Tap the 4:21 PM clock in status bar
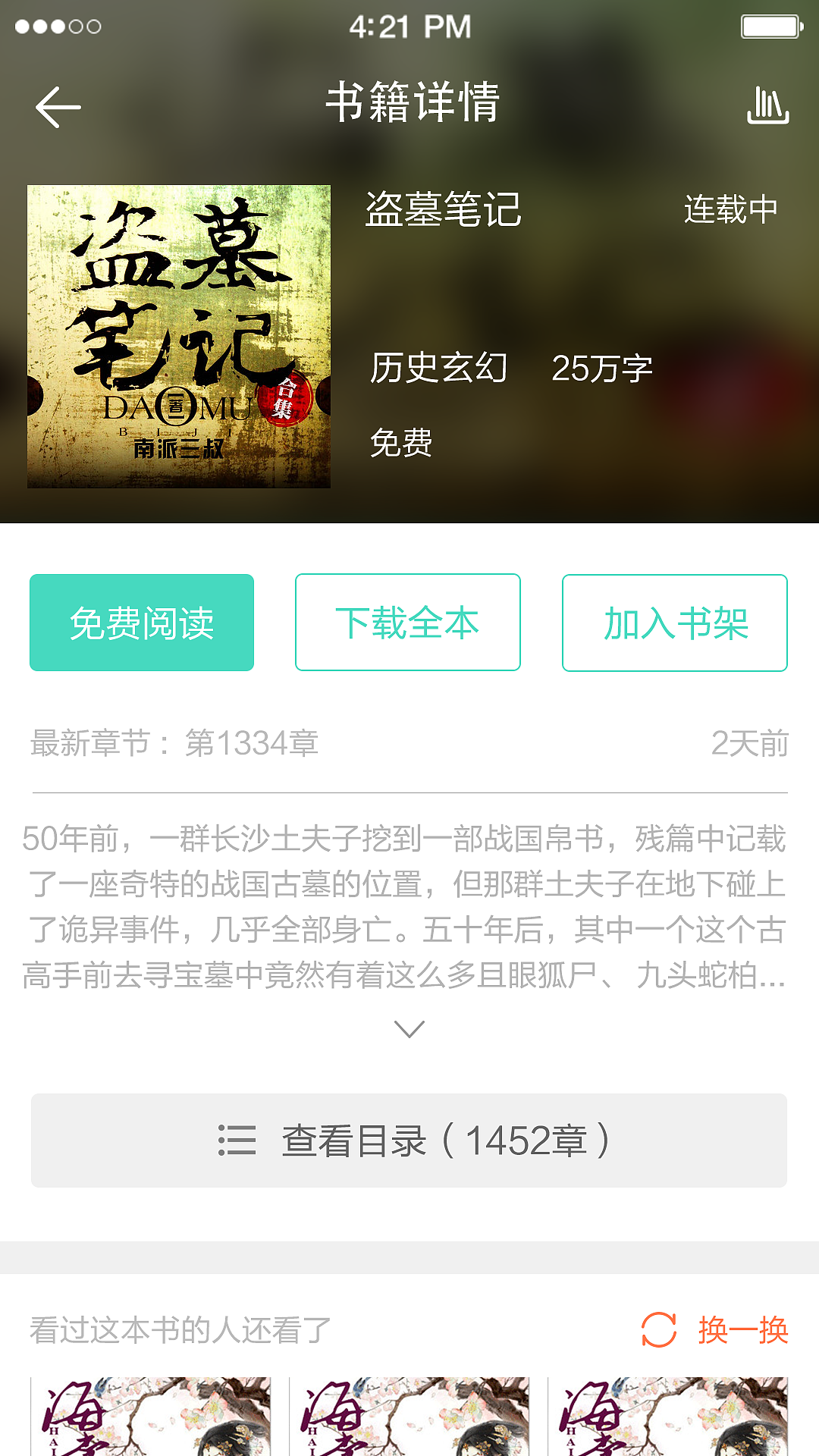The width and height of the screenshot is (819, 1456). pyautogui.click(x=409, y=25)
